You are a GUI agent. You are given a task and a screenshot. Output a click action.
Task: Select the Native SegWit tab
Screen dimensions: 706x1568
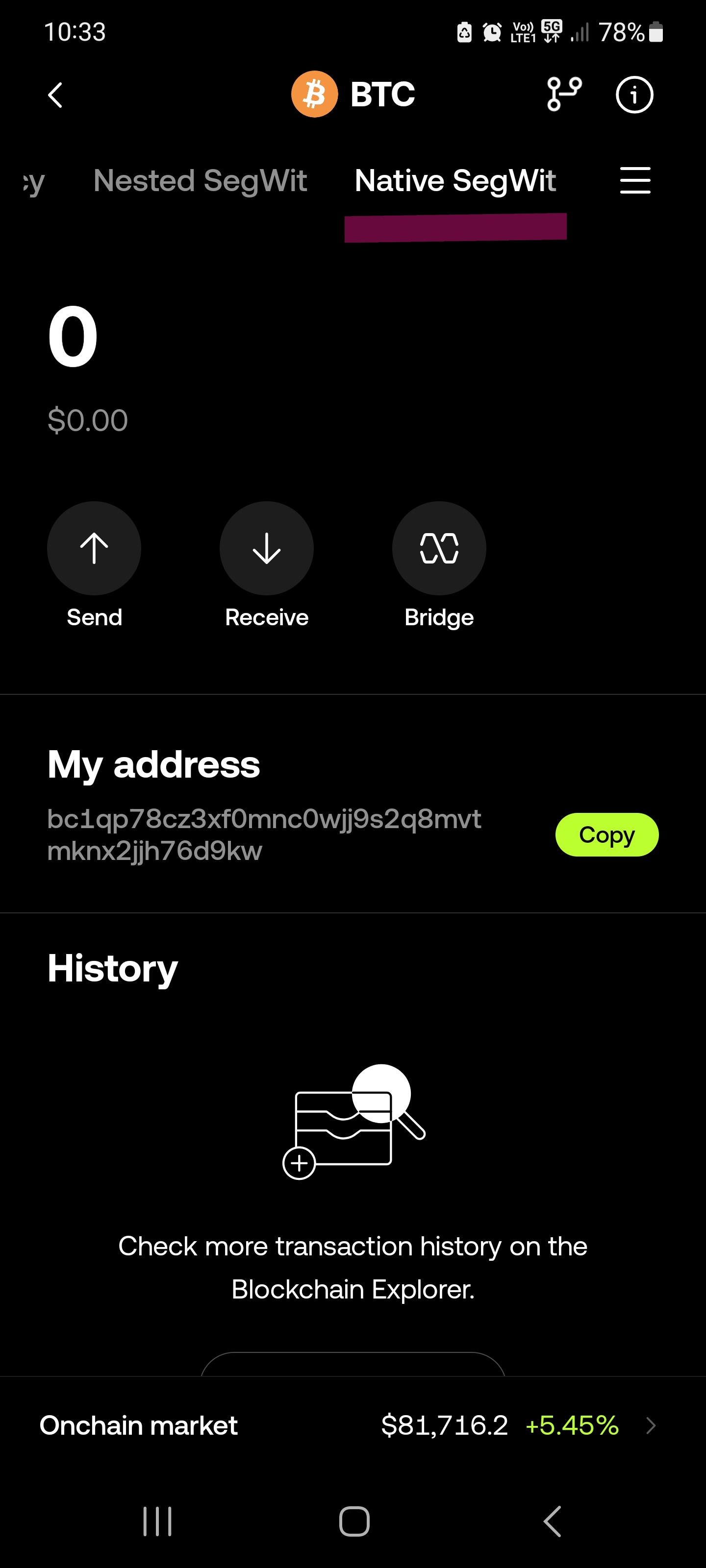(x=455, y=181)
